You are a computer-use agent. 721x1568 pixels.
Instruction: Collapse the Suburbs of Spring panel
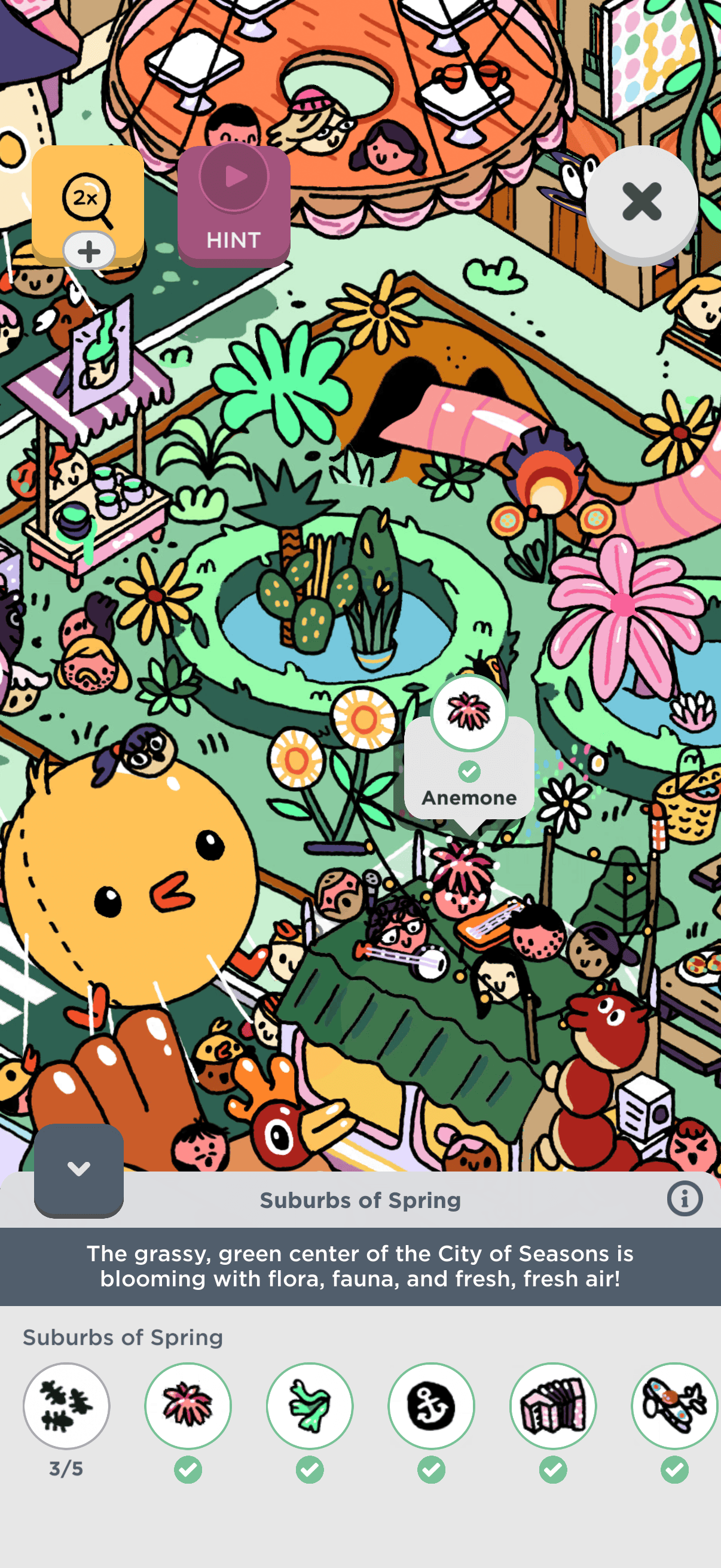tap(78, 1169)
